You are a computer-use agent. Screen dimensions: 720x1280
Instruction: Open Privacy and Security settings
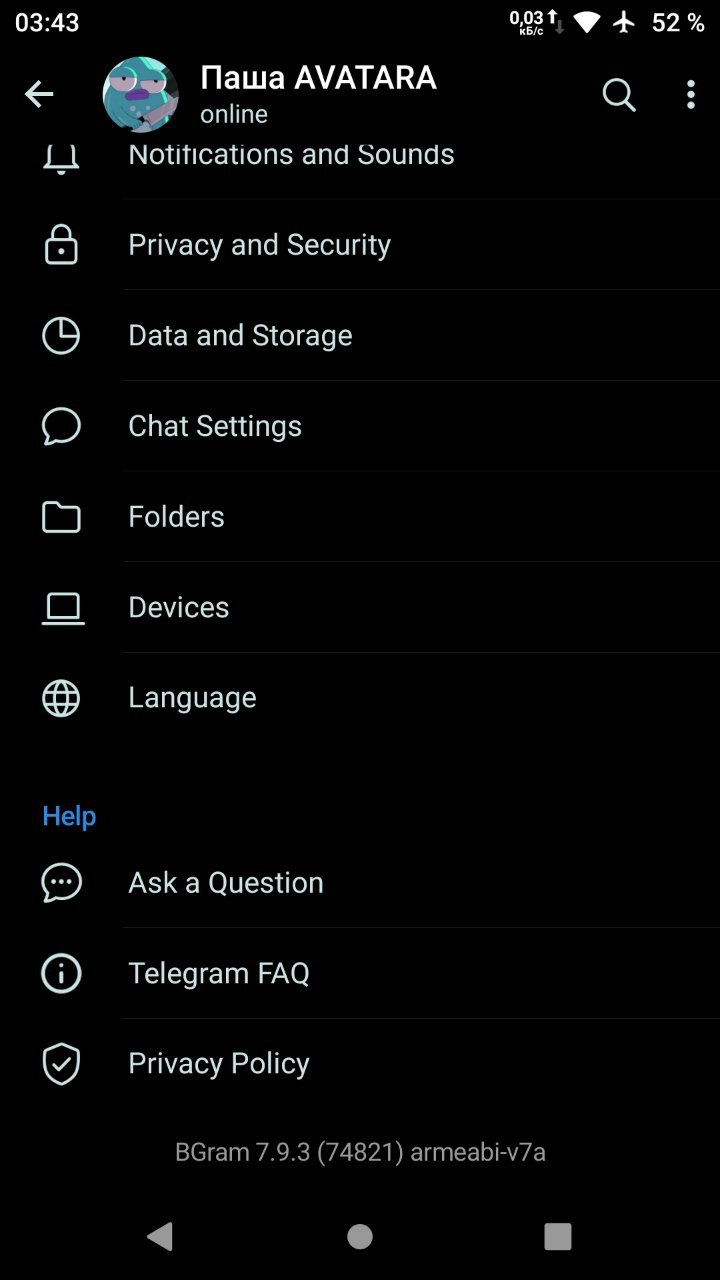(x=360, y=245)
